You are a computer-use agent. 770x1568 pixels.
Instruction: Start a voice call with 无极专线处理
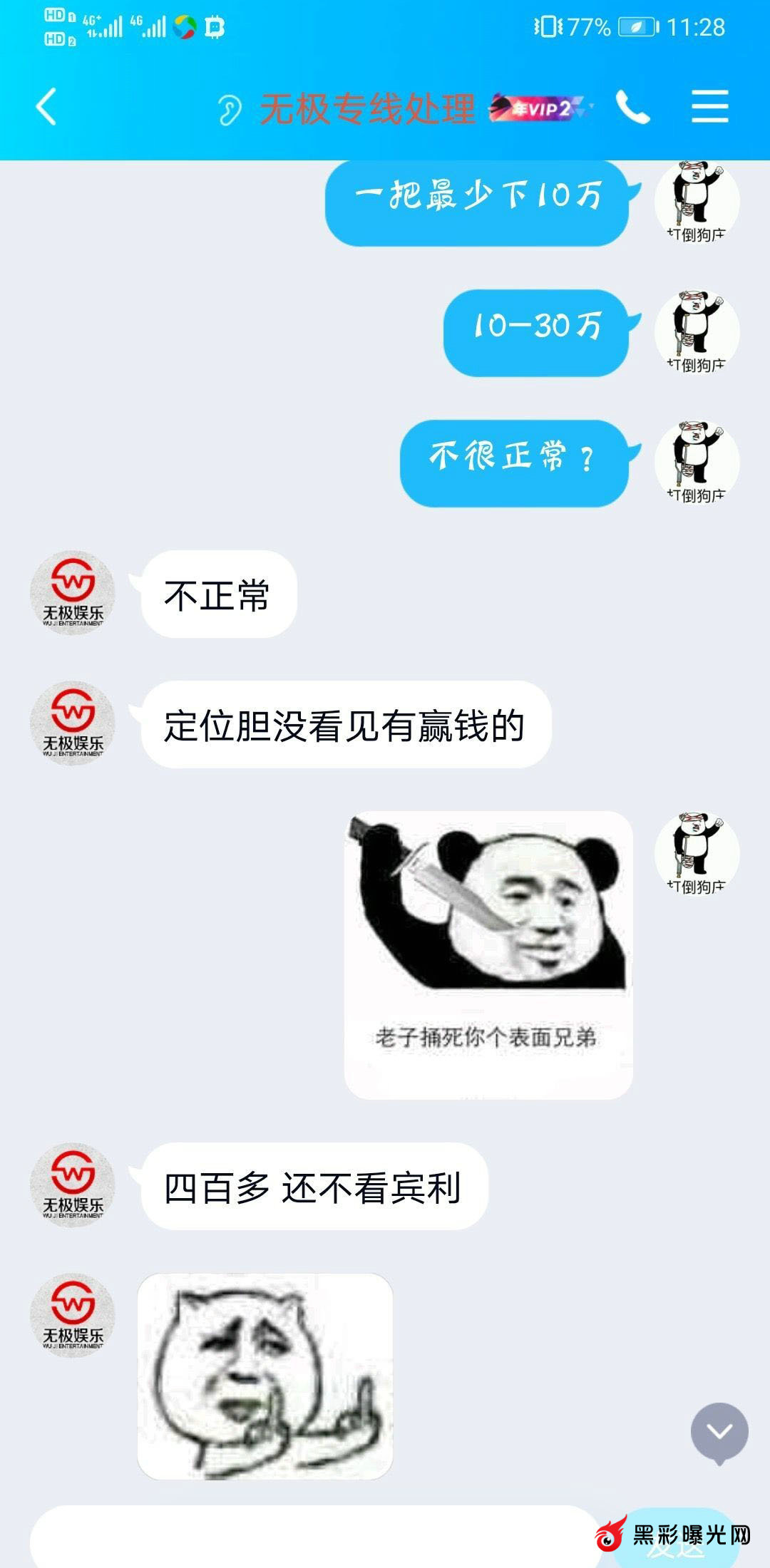[x=632, y=108]
